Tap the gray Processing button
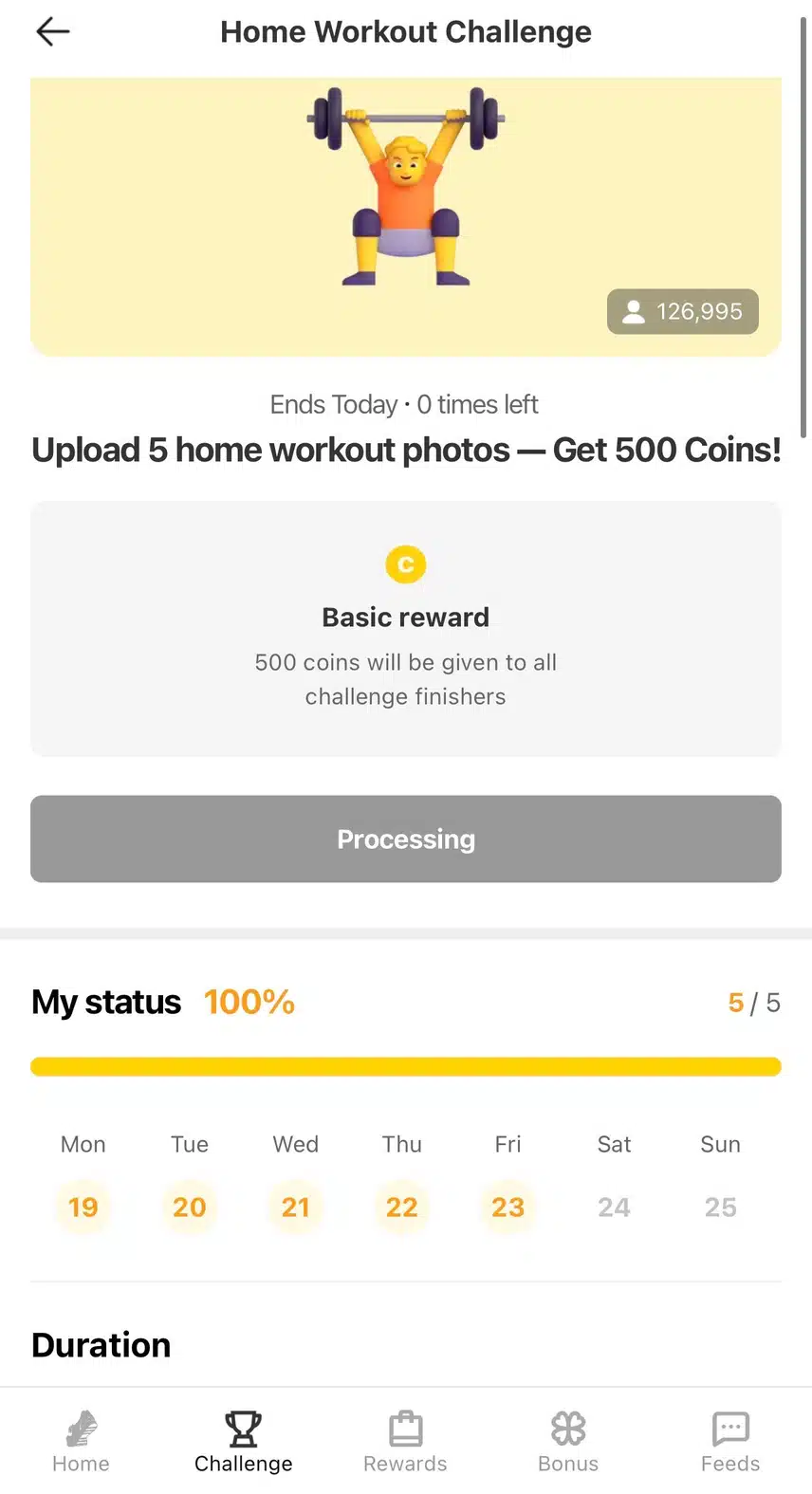 click(x=406, y=839)
